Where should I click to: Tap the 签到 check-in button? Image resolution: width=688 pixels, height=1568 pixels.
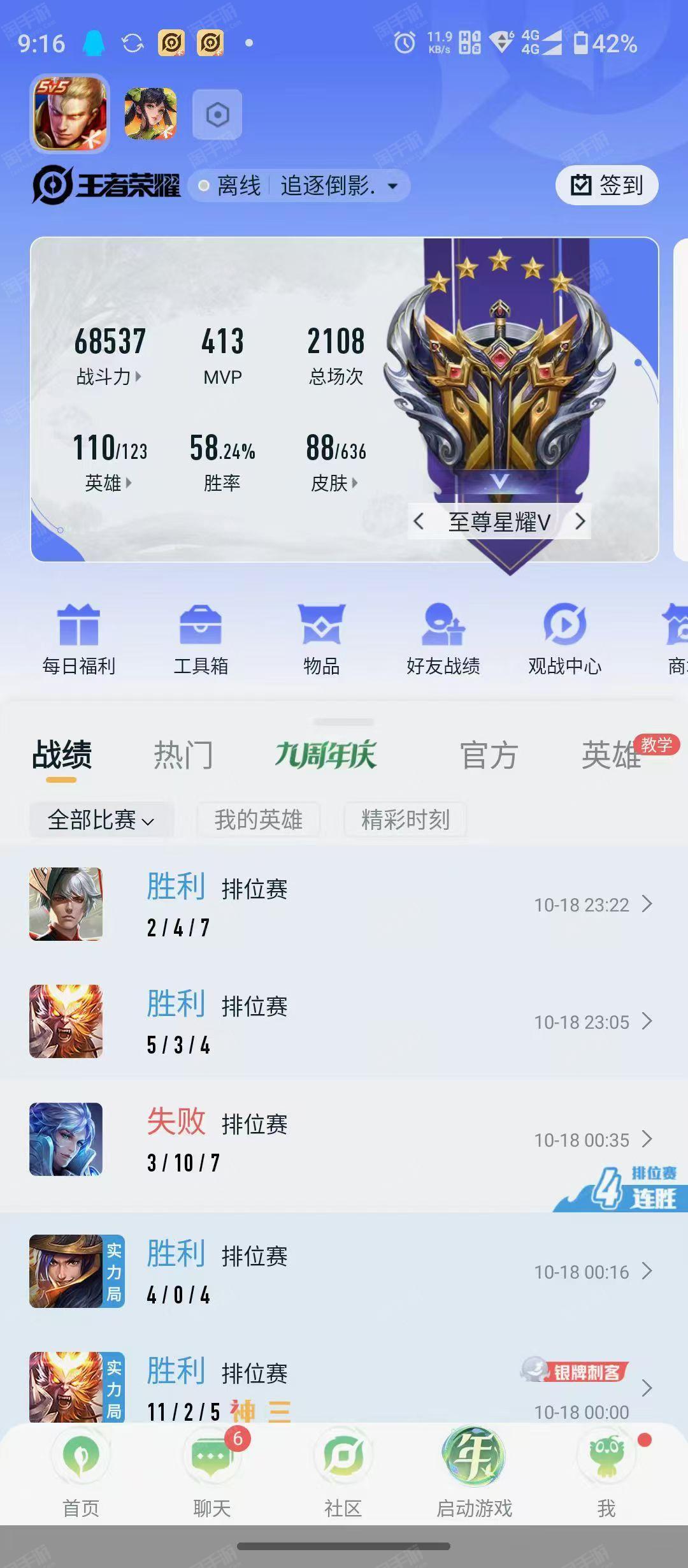606,185
